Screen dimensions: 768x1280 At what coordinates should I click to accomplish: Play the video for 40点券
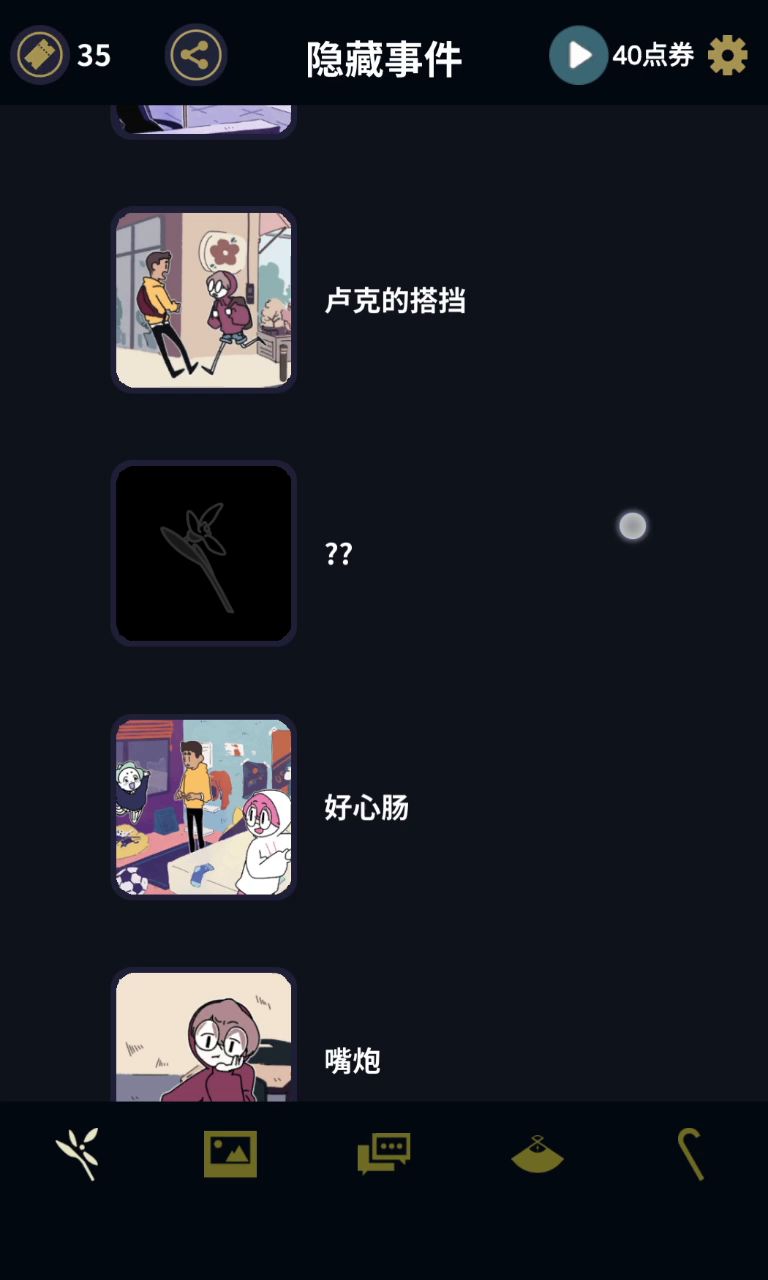579,55
